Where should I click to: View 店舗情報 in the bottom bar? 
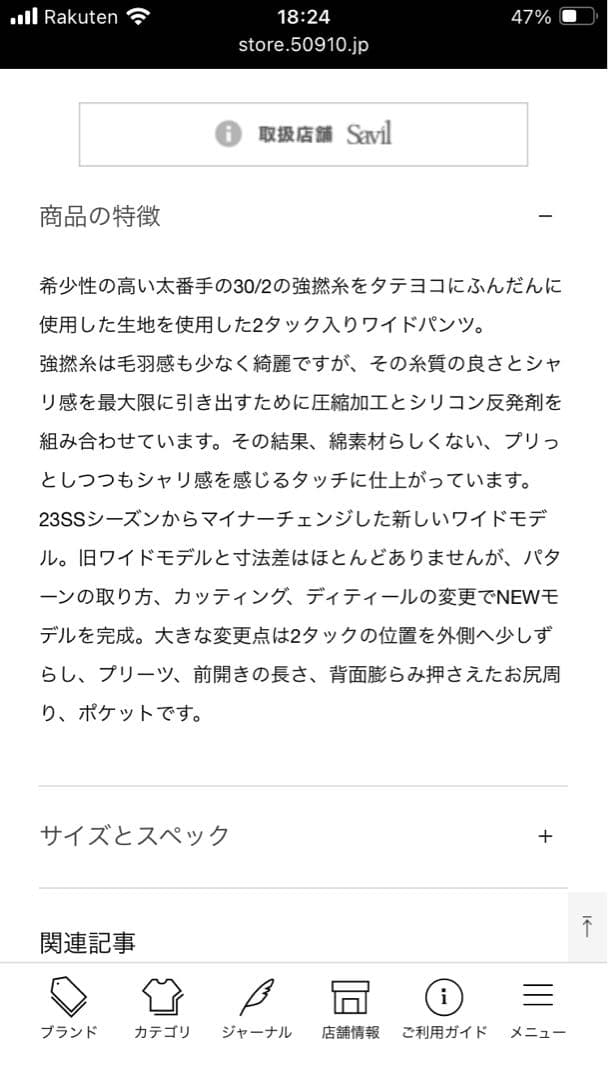350,1009
